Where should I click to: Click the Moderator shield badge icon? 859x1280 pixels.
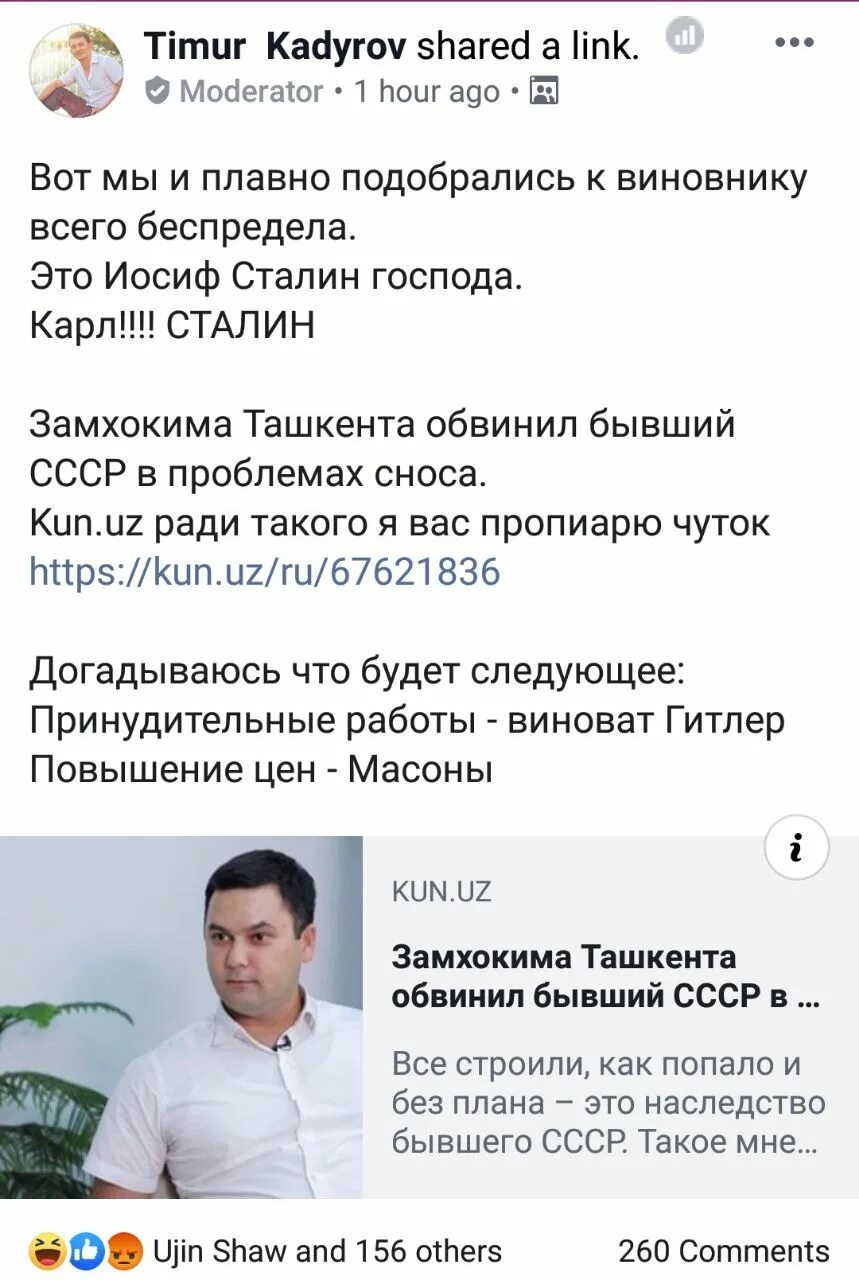(156, 90)
